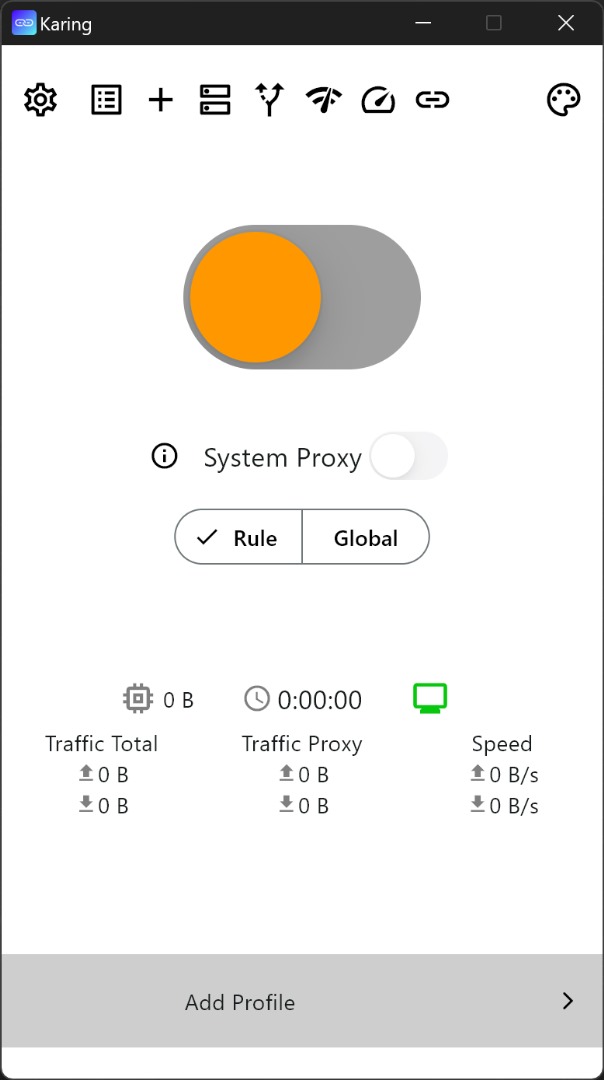
Task: Open the theme palette
Action: click(563, 100)
